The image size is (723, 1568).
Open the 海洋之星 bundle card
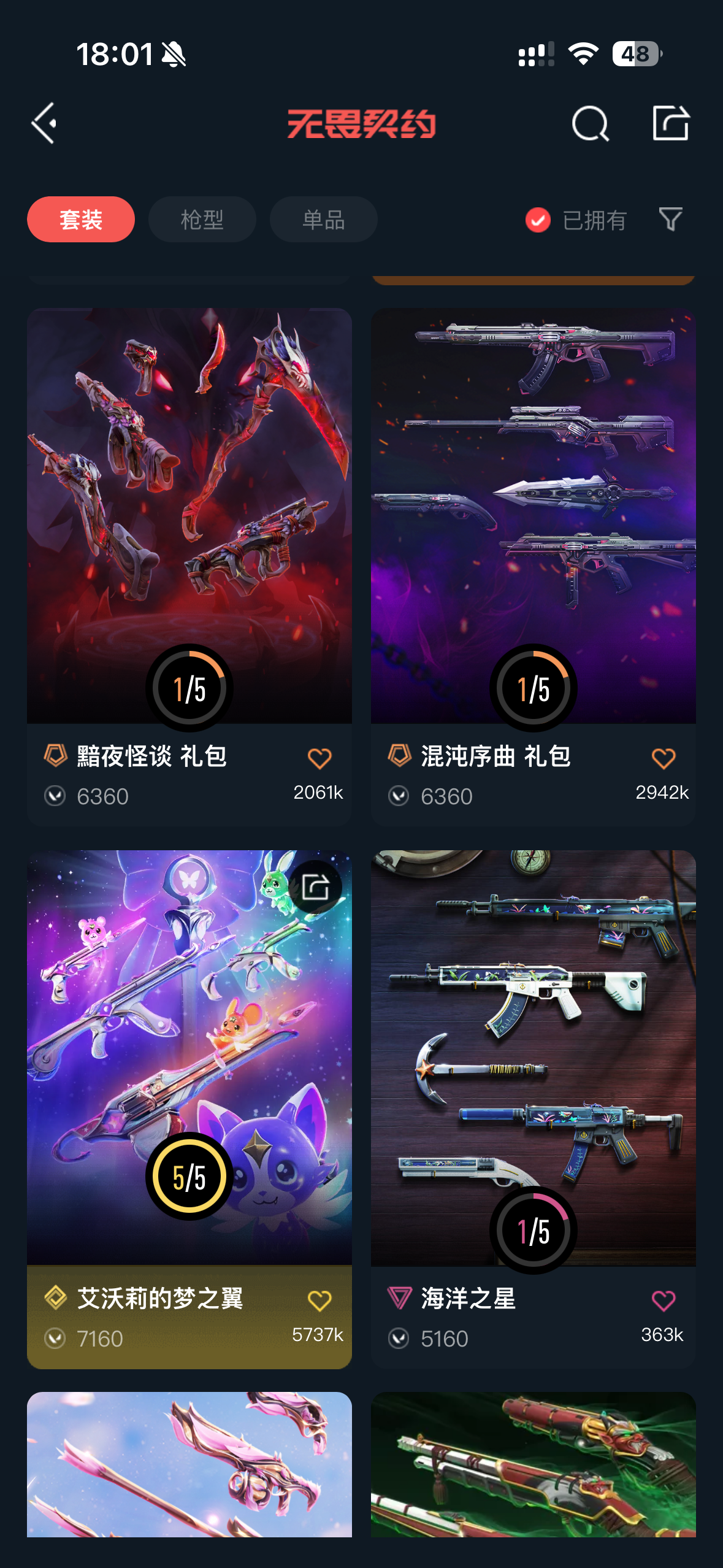click(534, 1109)
